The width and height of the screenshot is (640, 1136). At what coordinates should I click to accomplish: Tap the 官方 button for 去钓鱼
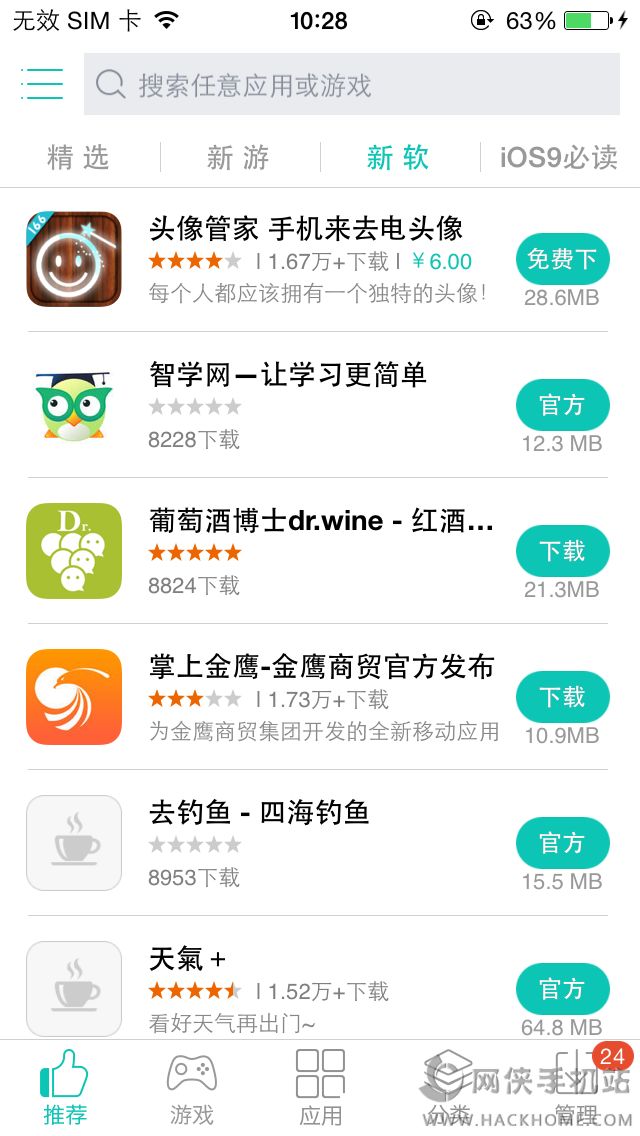coord(562,843)
